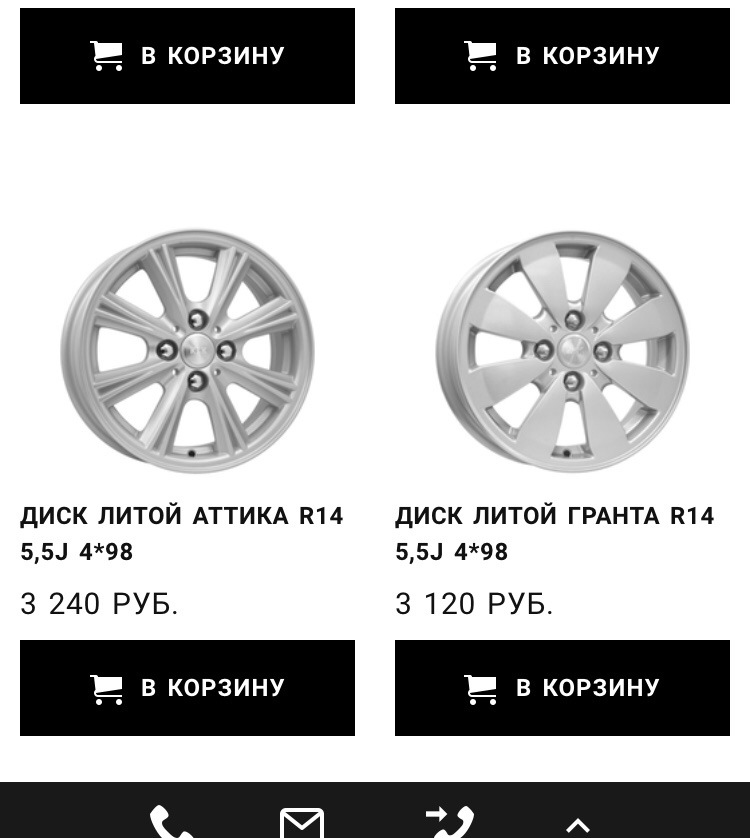Open the Аттика R14 wheel image
Screen dimensions: 750x838
(x=187, y=351)
